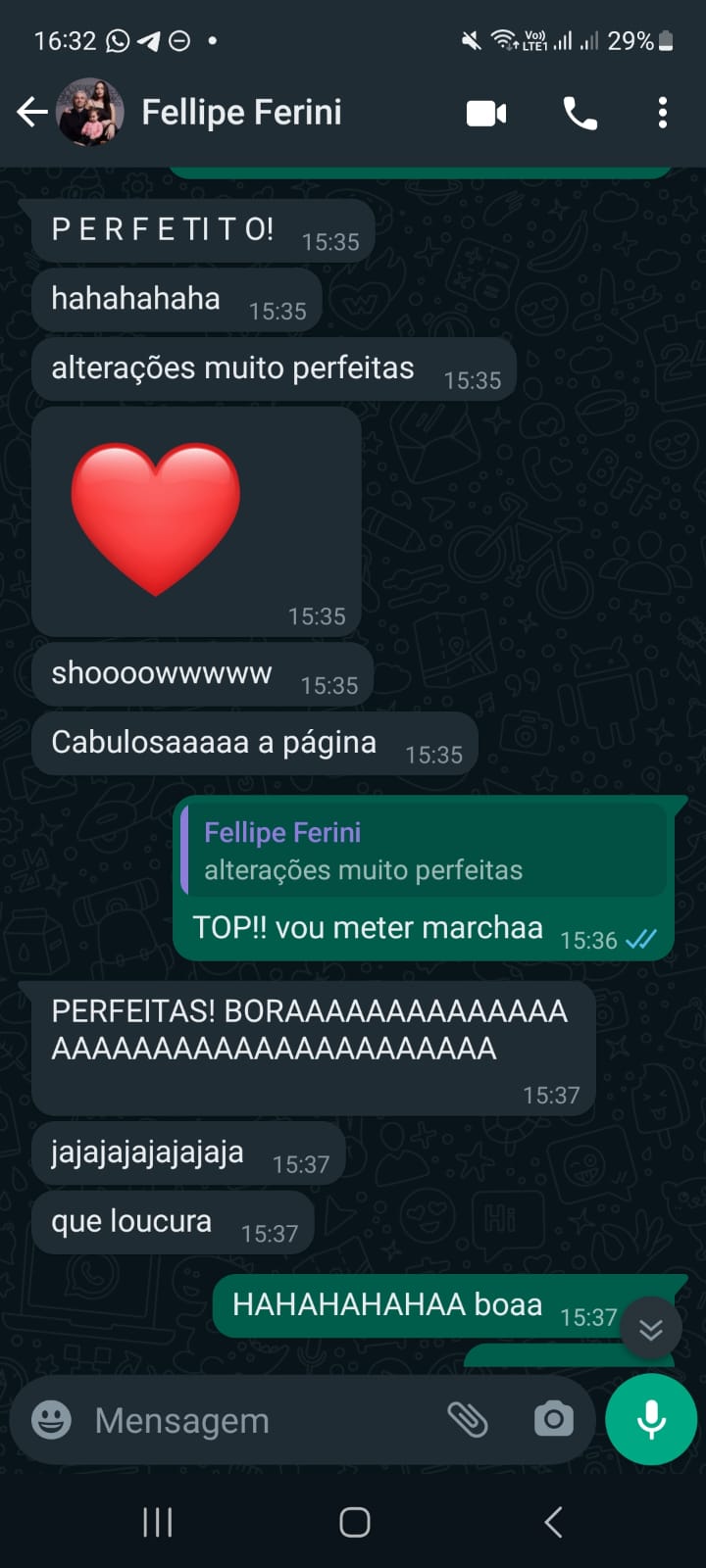Tap the quoted reply 'alterações muito perfeitas'
The height and width of the screenshot is (1568, 706).
coord(424,851)
